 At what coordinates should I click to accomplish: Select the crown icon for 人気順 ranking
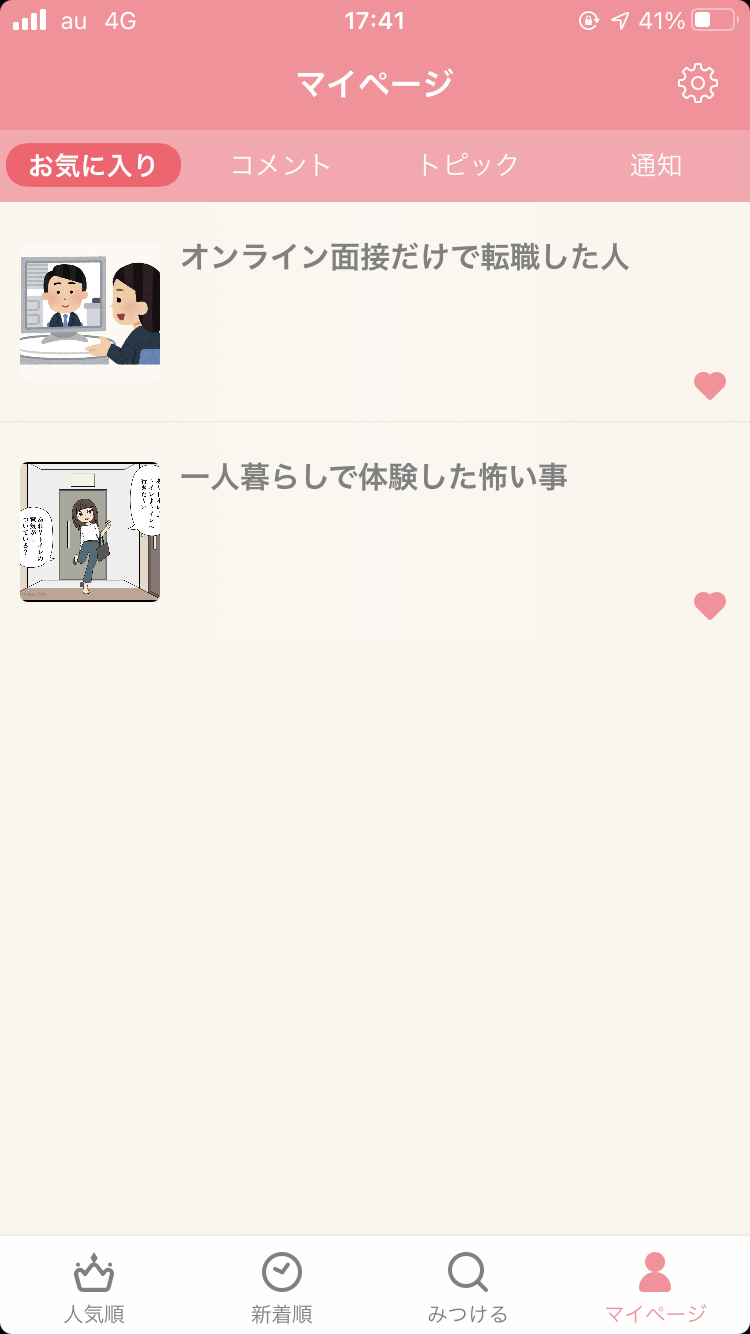93,1274
